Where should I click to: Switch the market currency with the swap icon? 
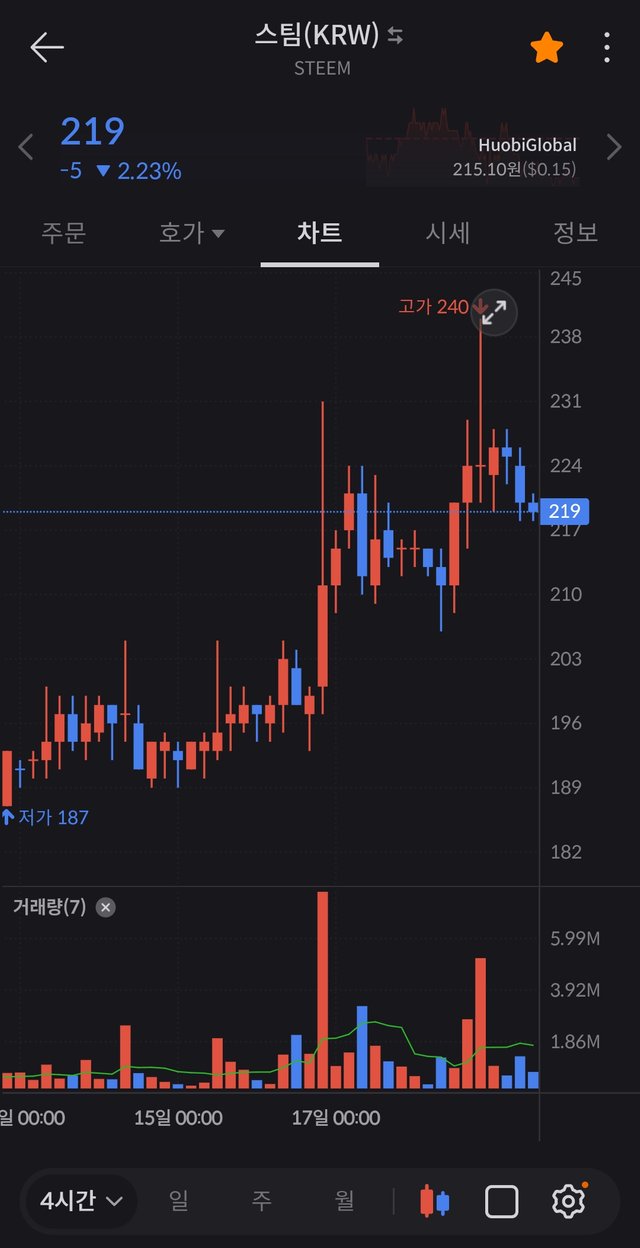[396, 36]
